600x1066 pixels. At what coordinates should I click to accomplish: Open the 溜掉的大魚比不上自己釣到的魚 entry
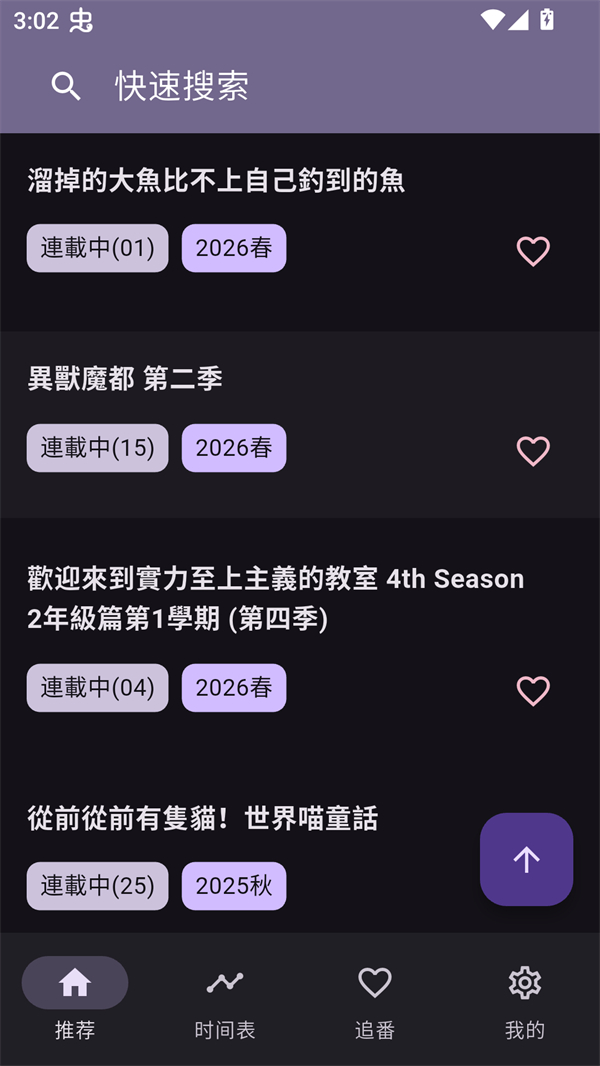coord(216,181)
